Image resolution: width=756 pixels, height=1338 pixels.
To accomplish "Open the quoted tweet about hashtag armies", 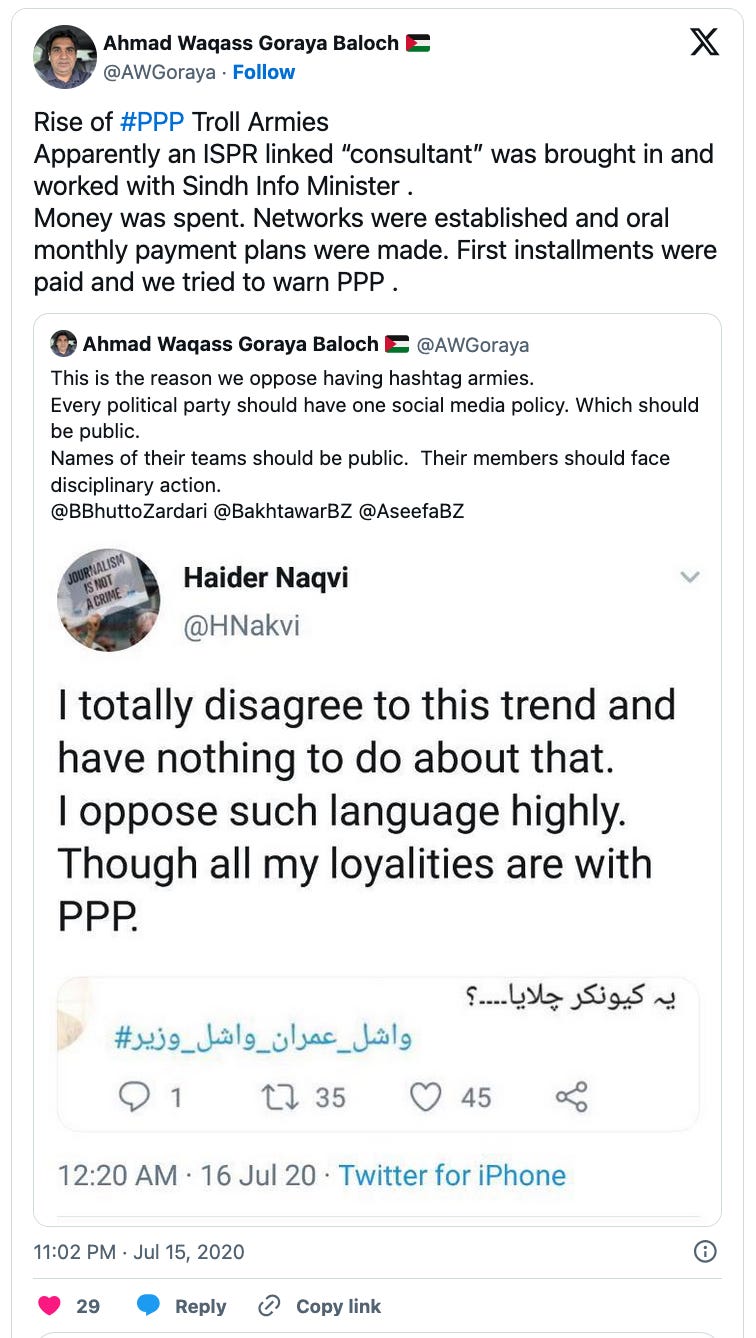I will tap(377, 770).
